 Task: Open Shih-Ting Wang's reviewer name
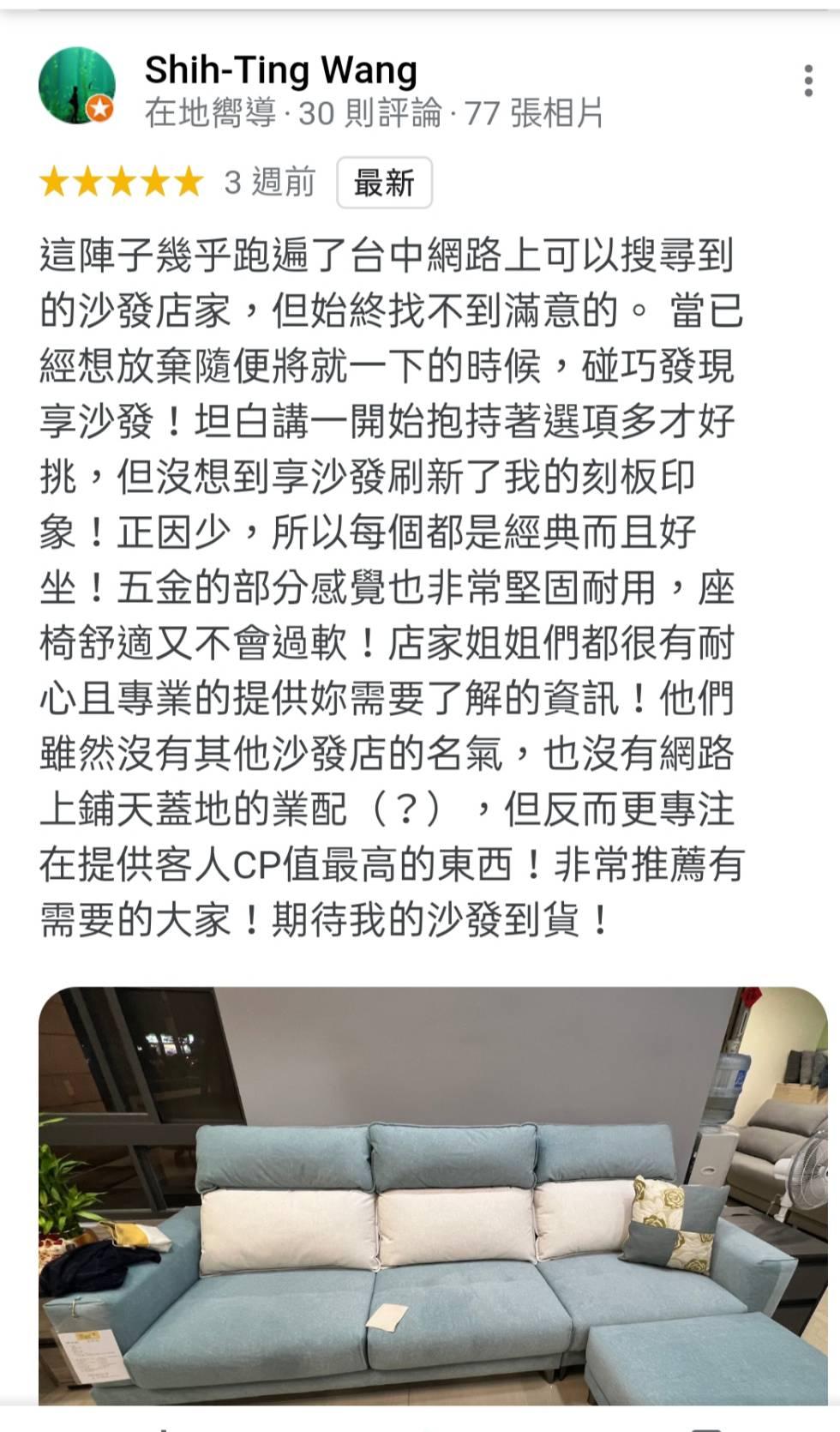[x=281, y=70]
